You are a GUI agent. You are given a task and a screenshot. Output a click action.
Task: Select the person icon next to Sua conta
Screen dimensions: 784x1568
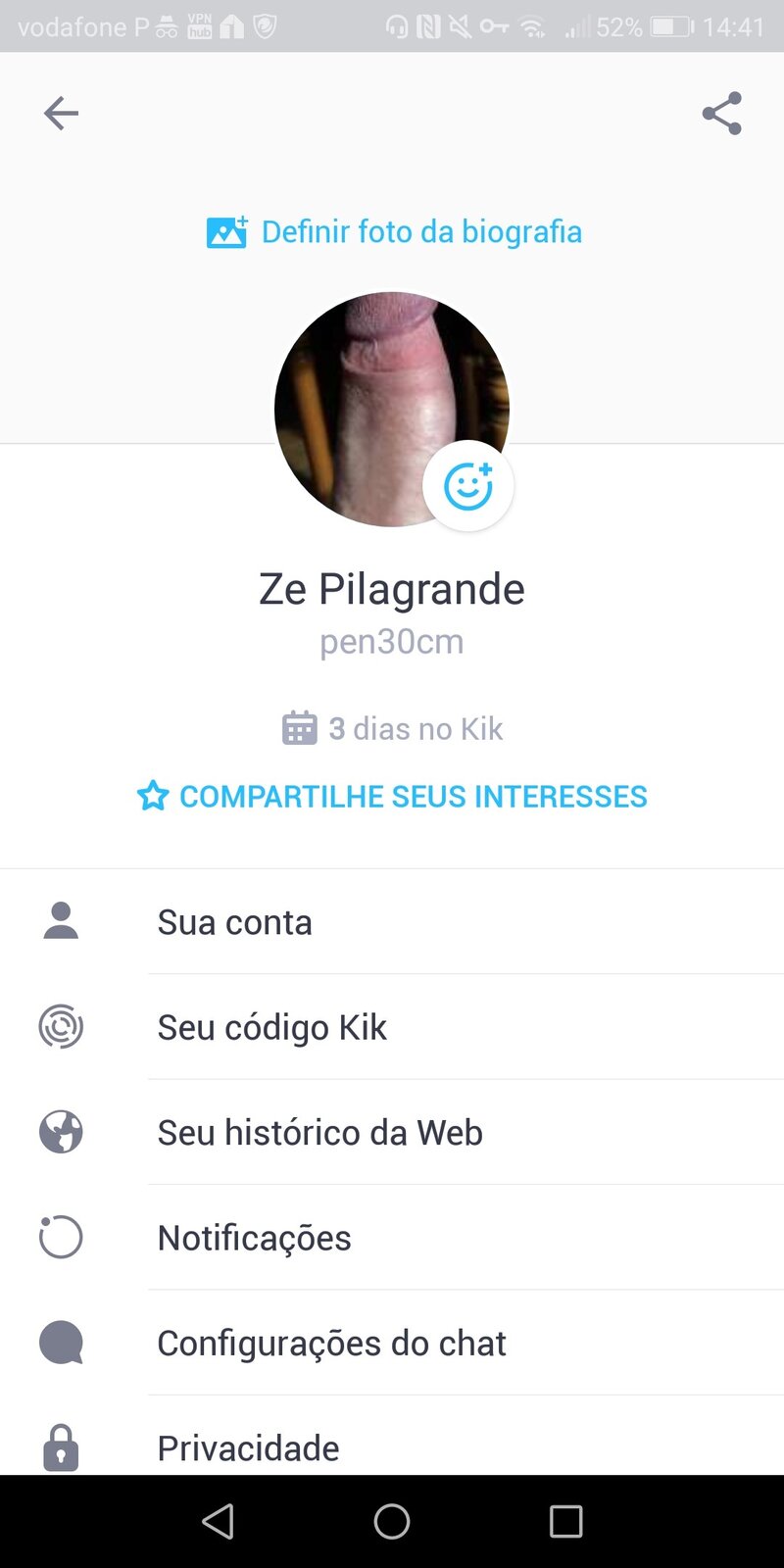61,921
